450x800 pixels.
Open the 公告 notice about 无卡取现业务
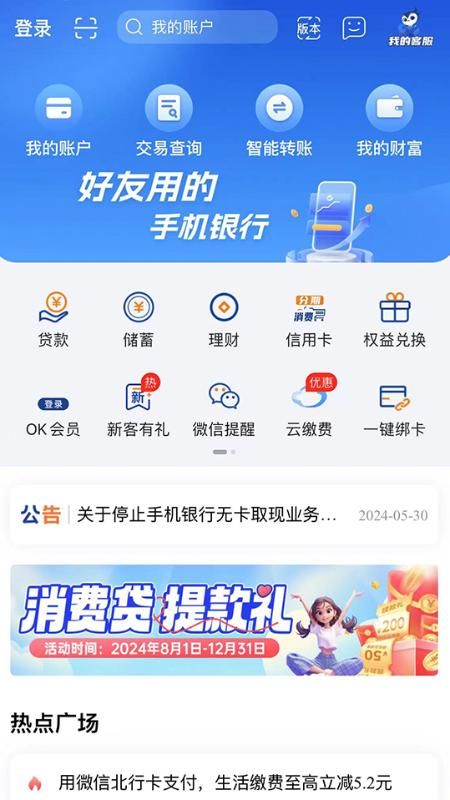(x=224, y=515)
